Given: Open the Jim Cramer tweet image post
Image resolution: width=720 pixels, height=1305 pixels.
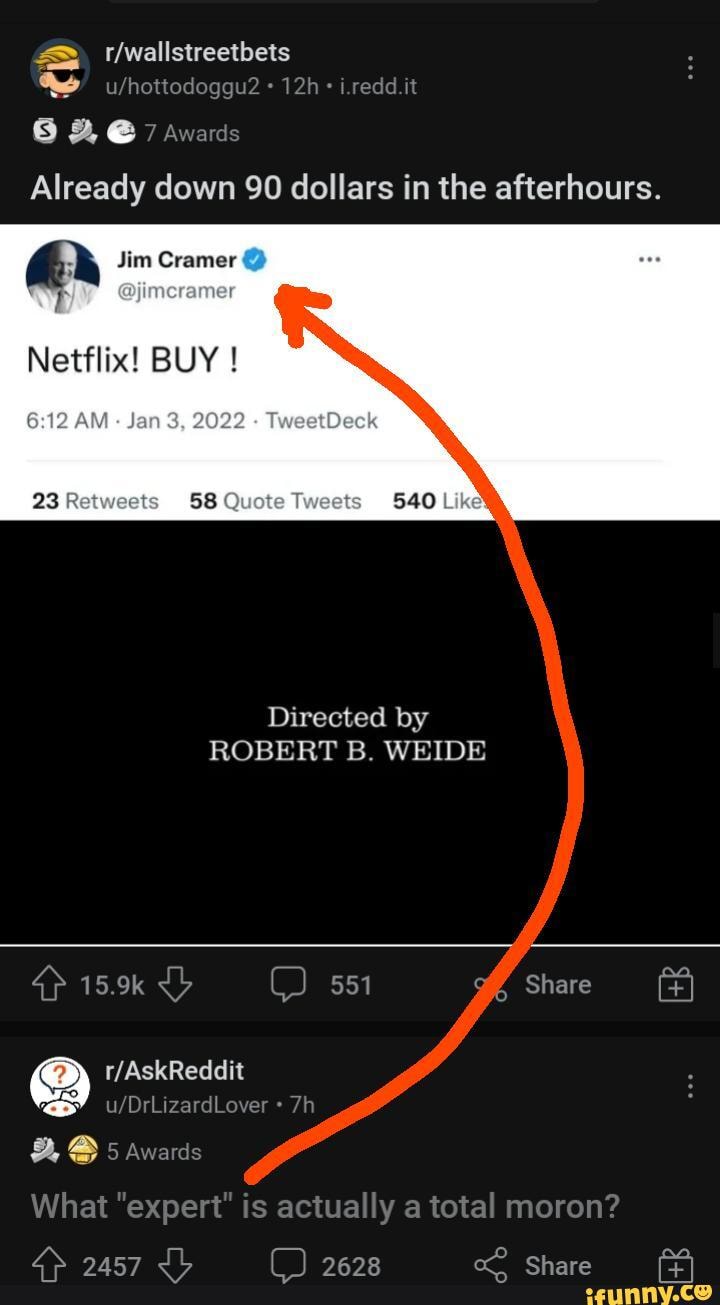Looking at the screenshot, I should [x=360, y=584].
